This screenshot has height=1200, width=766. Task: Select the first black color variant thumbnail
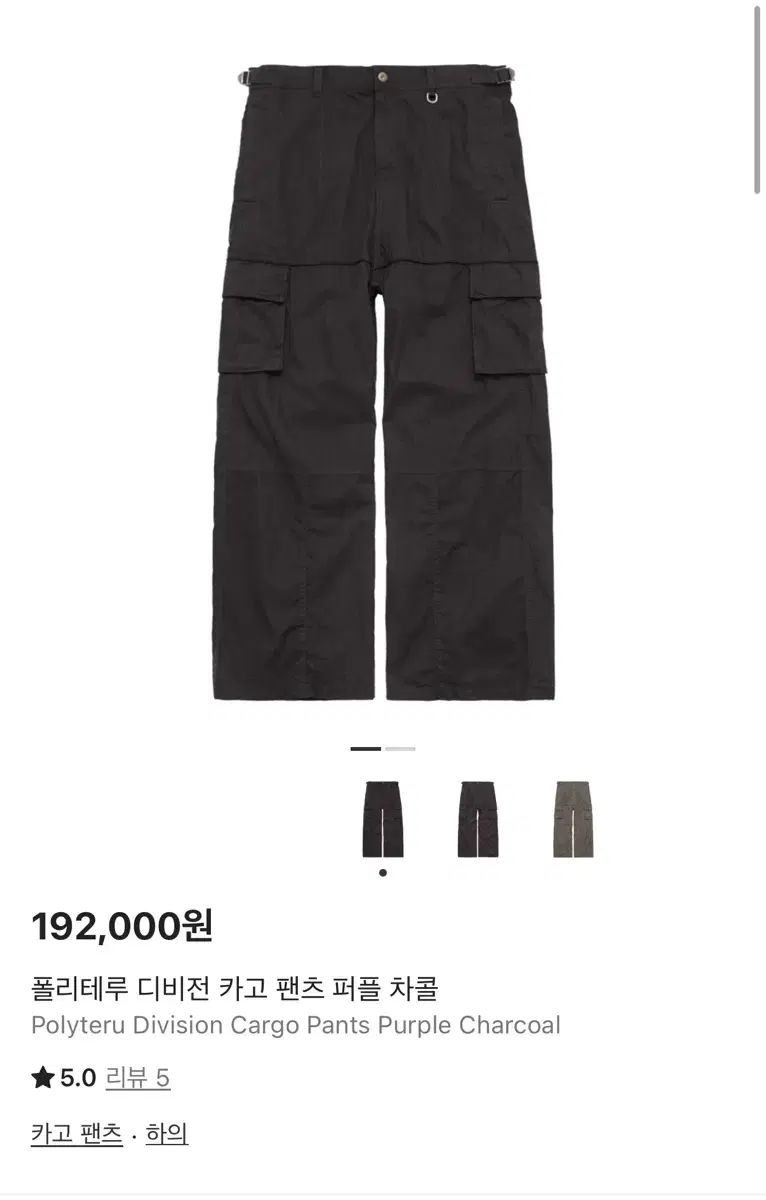click(x=383, y=819)
